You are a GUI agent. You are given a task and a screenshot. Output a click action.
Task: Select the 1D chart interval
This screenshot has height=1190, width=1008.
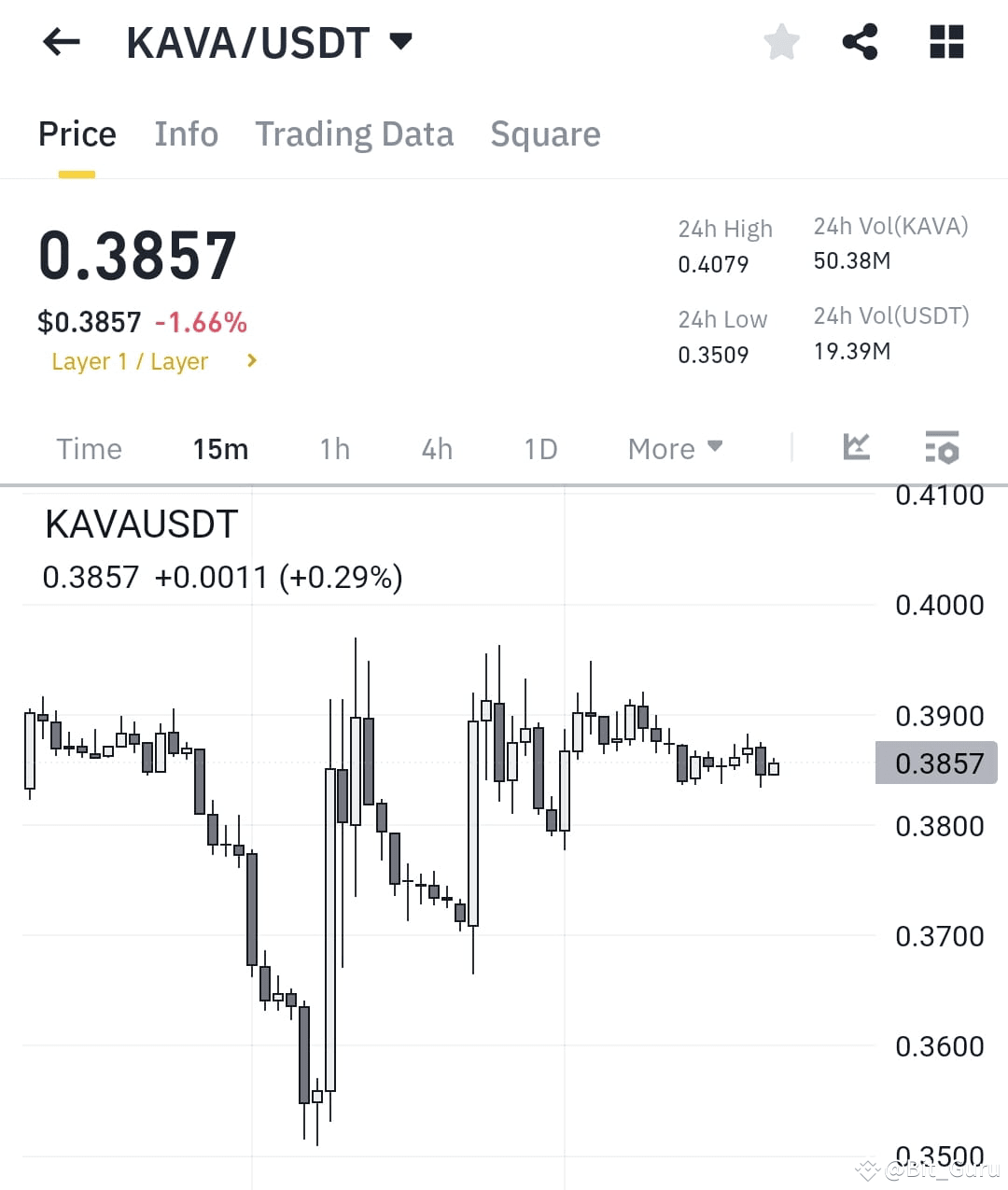point(539,449)
